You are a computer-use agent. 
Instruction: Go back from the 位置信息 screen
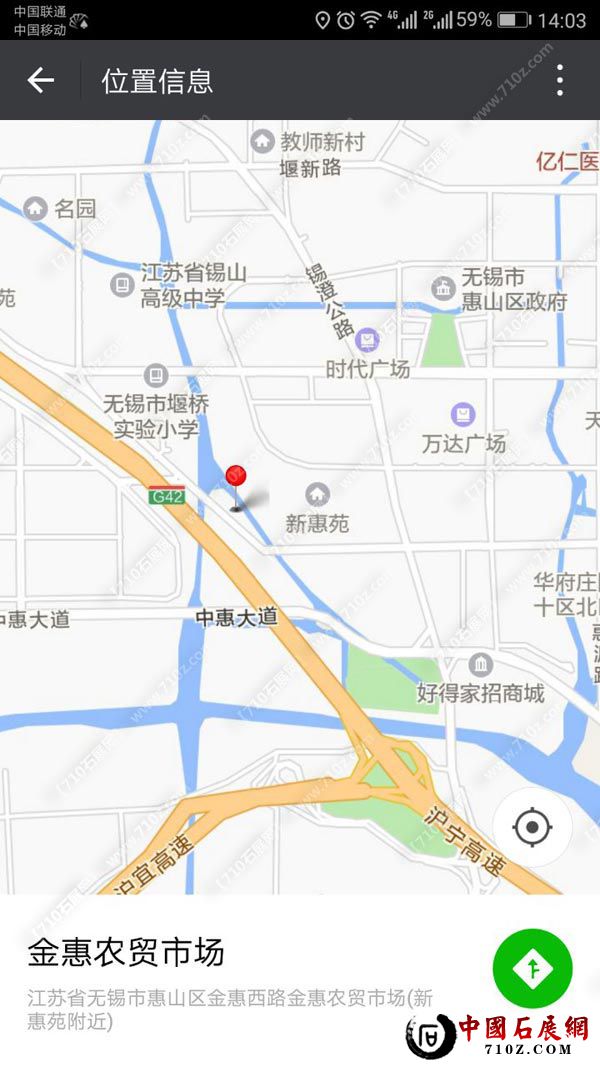(40, 80)
